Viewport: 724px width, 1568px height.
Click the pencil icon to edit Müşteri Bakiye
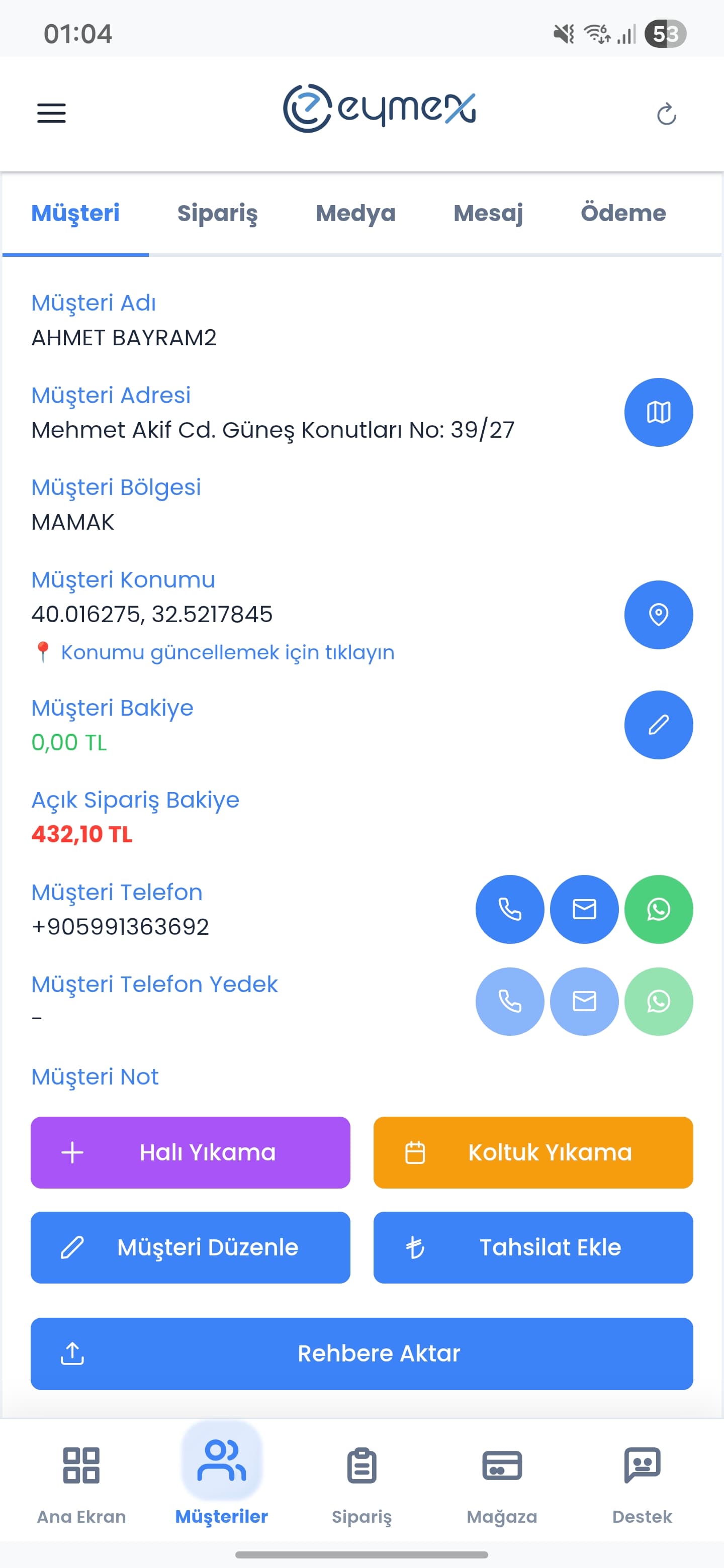[658, 725]
